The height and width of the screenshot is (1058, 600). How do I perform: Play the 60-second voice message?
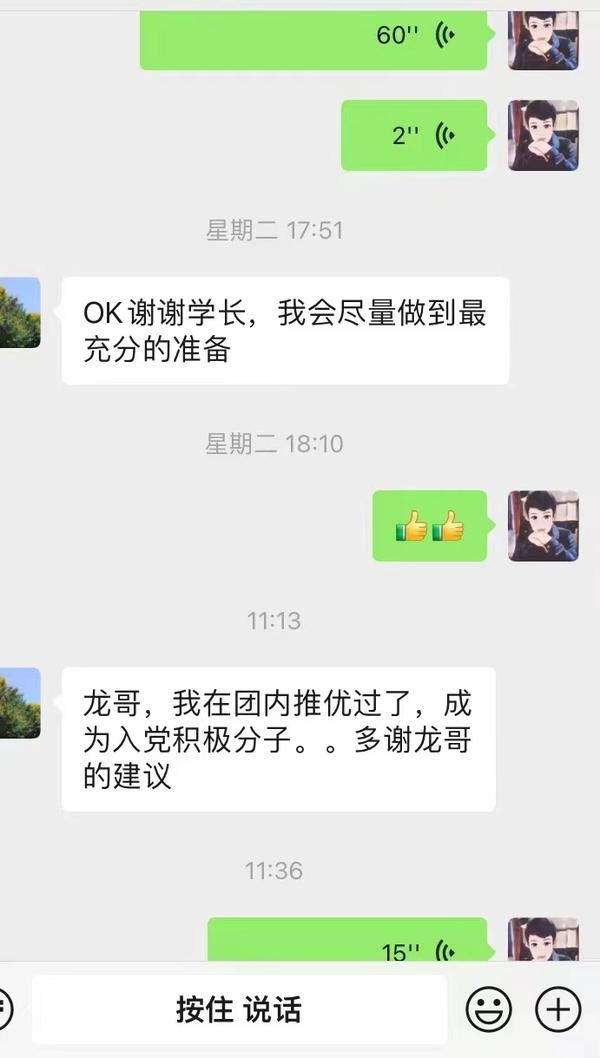click(313, 39)
